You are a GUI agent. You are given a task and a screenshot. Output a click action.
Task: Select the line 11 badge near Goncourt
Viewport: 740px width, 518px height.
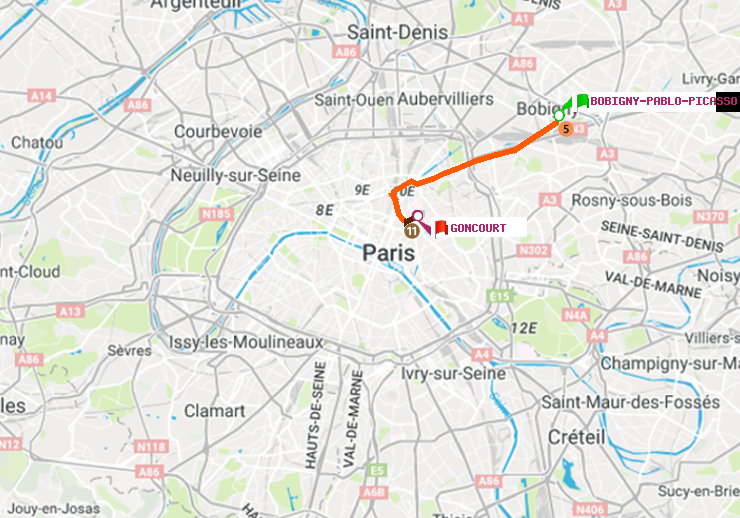click(411, 230)
